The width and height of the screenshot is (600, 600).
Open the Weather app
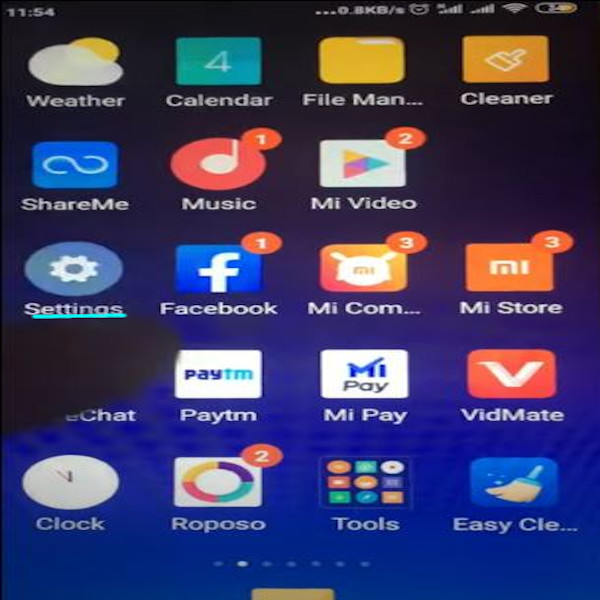tap(76, 62)
